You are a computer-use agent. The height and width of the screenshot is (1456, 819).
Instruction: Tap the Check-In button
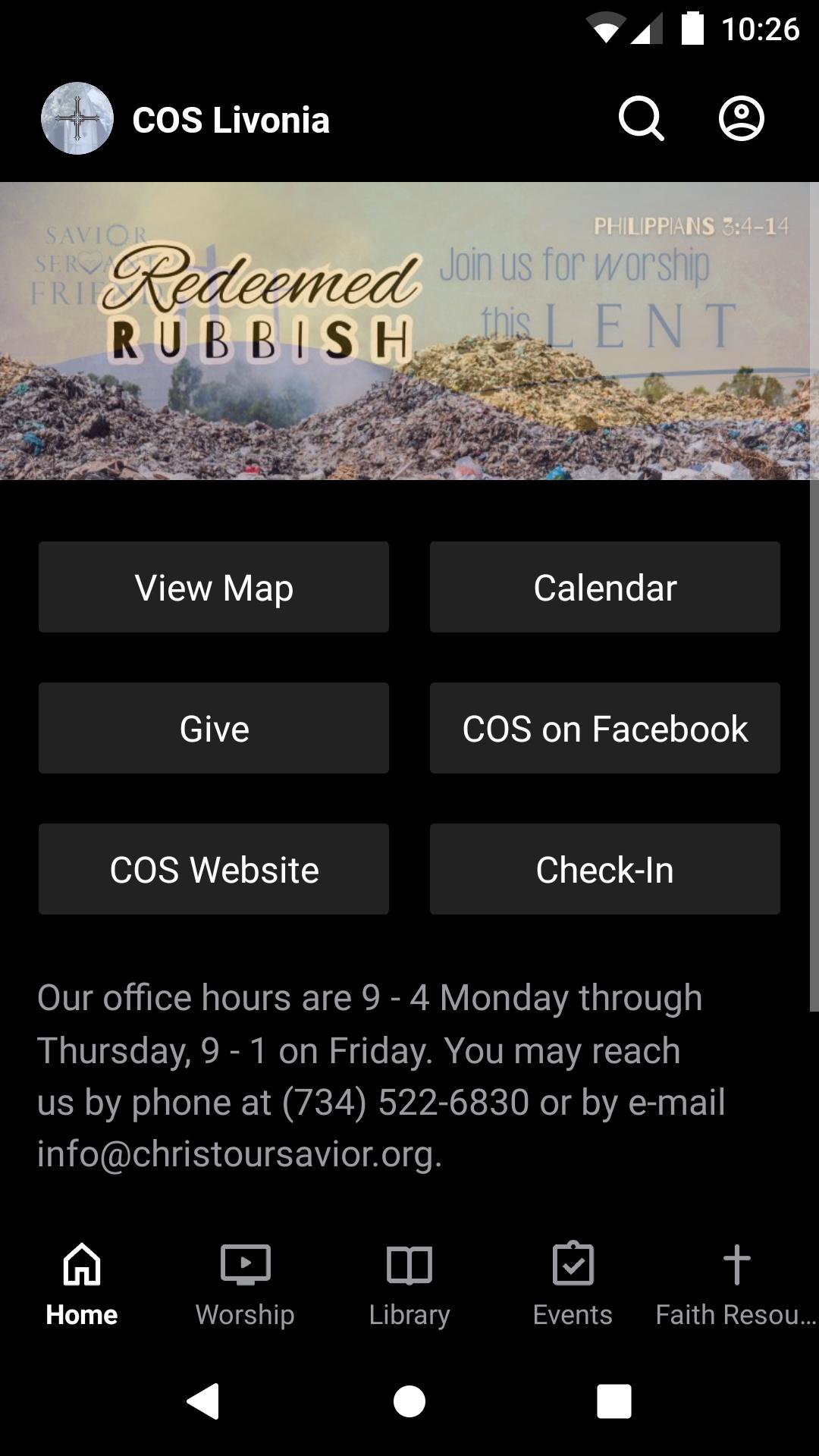coord(604,869)
